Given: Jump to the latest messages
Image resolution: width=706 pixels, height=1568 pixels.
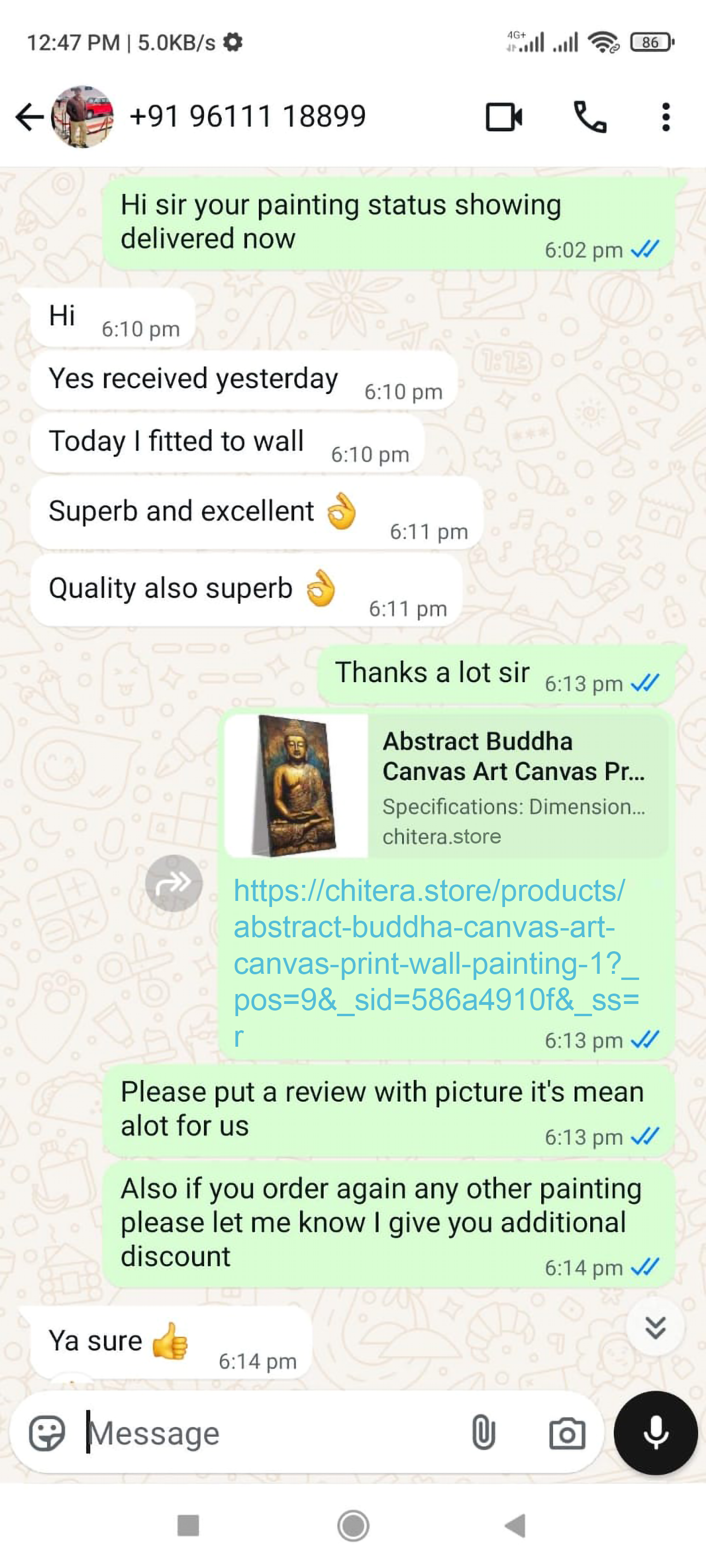Looking at the screenshot, I should (x=655, y=1327).
